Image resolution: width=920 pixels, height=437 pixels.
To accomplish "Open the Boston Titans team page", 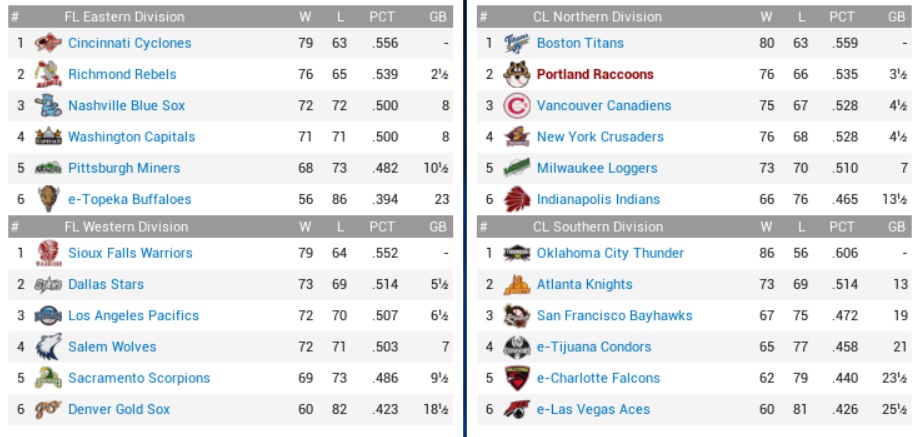I will point(580,43).
